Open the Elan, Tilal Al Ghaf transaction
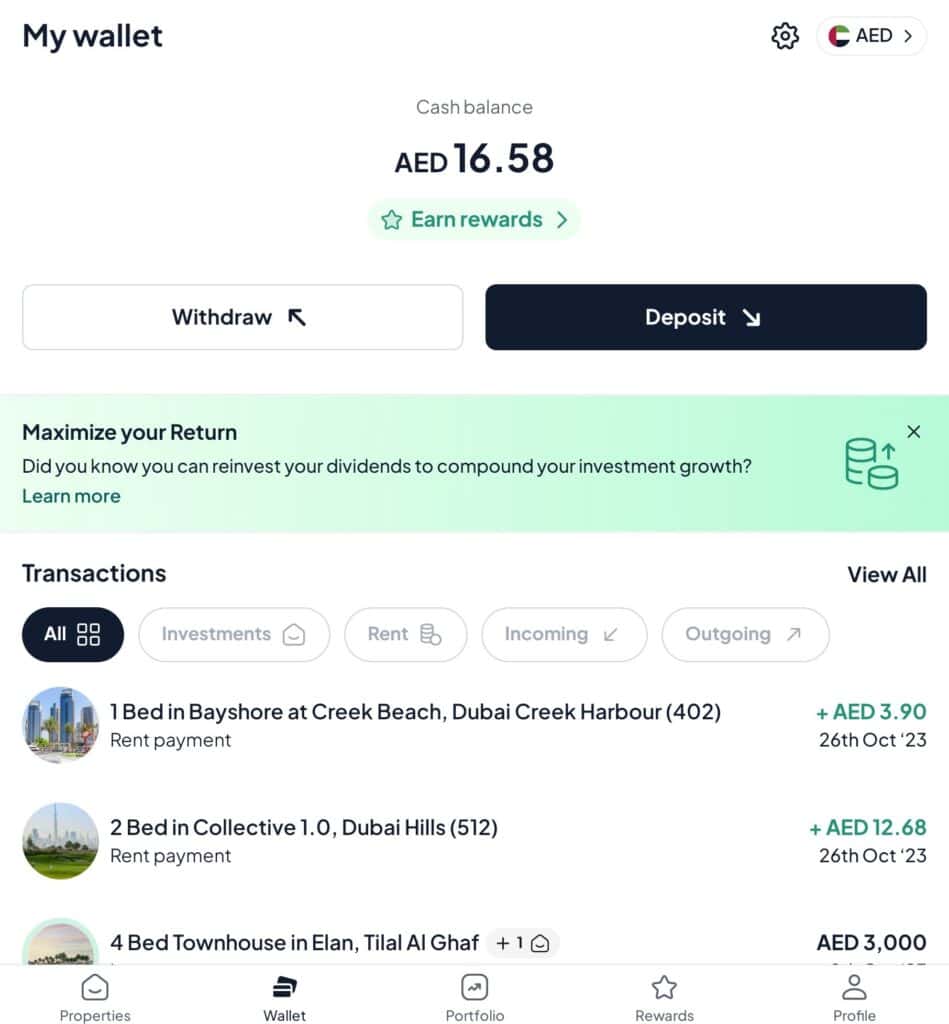 (295, 943)
